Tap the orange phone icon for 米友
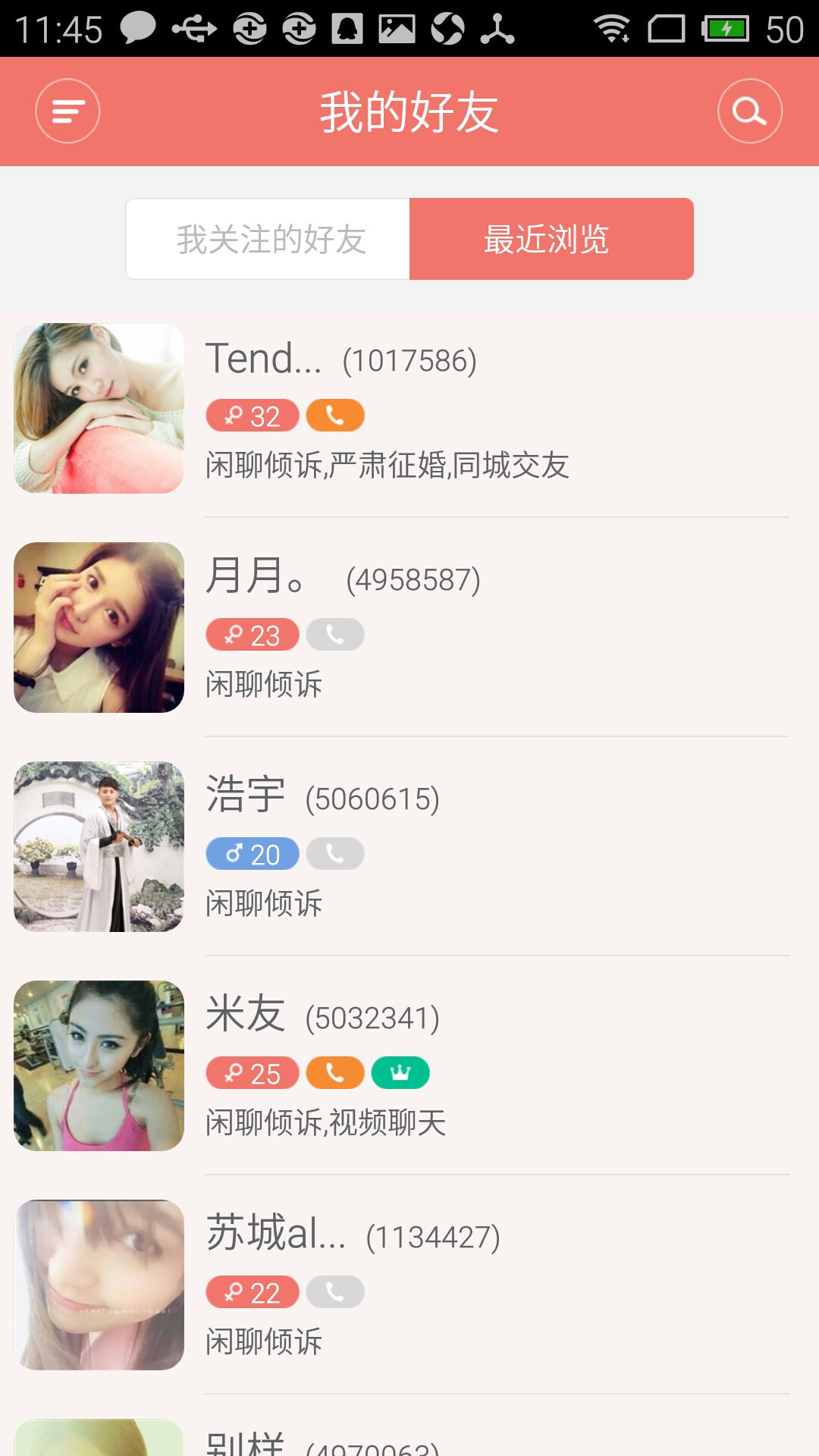This screenshot has width=819, height=1456. click(335, 1073)
